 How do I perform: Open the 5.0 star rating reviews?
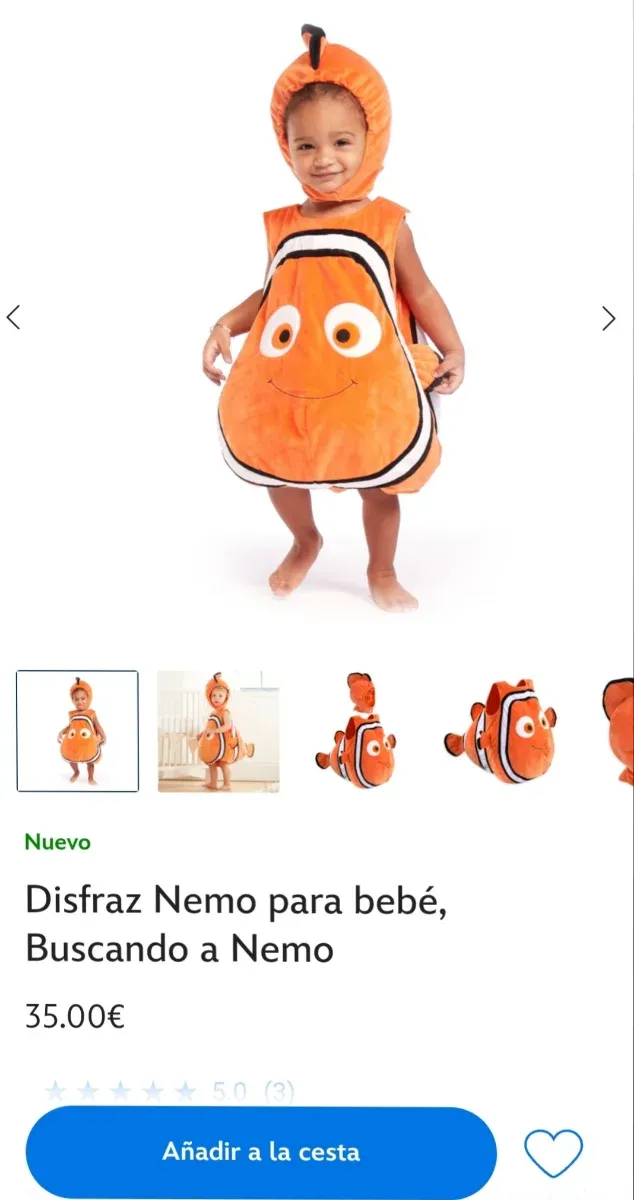point(170,1092)
